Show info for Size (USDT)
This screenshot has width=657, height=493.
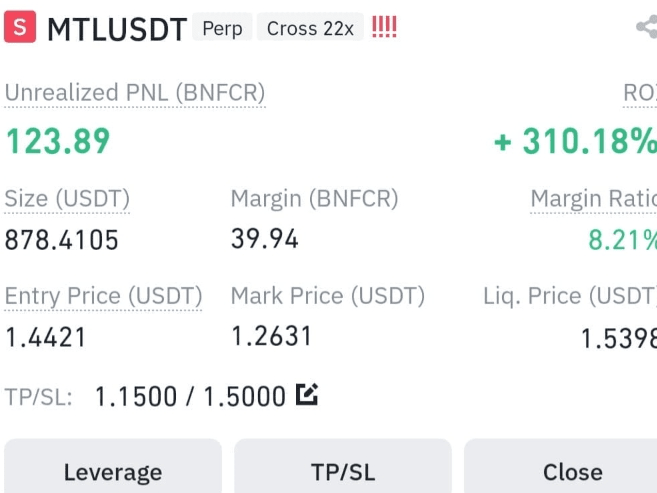pos(67,199)
